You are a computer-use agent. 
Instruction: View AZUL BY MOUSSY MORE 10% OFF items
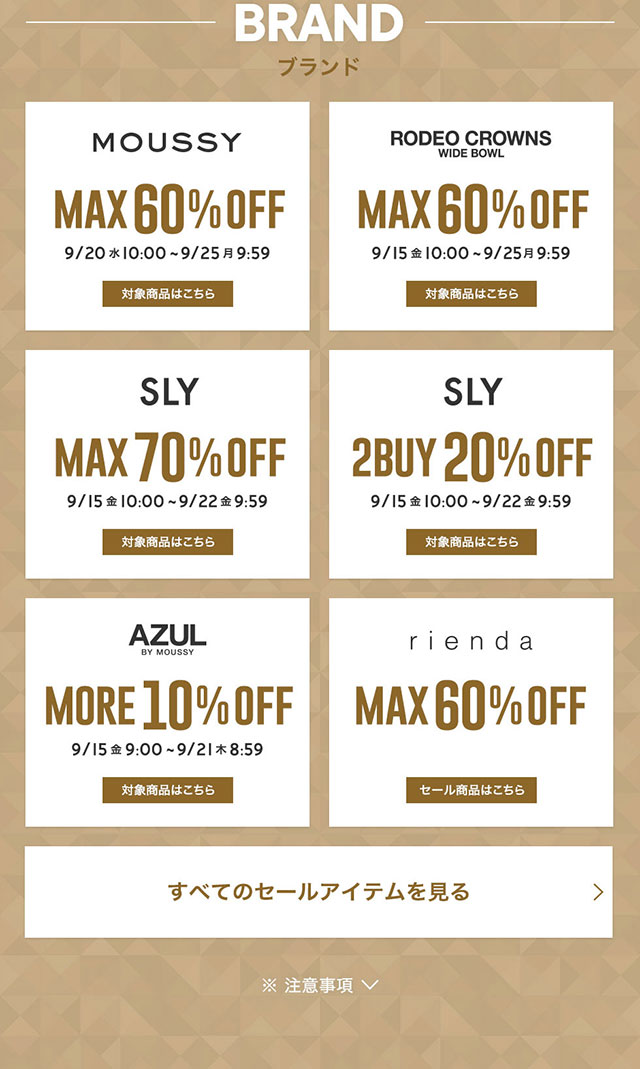pos(167,790)
